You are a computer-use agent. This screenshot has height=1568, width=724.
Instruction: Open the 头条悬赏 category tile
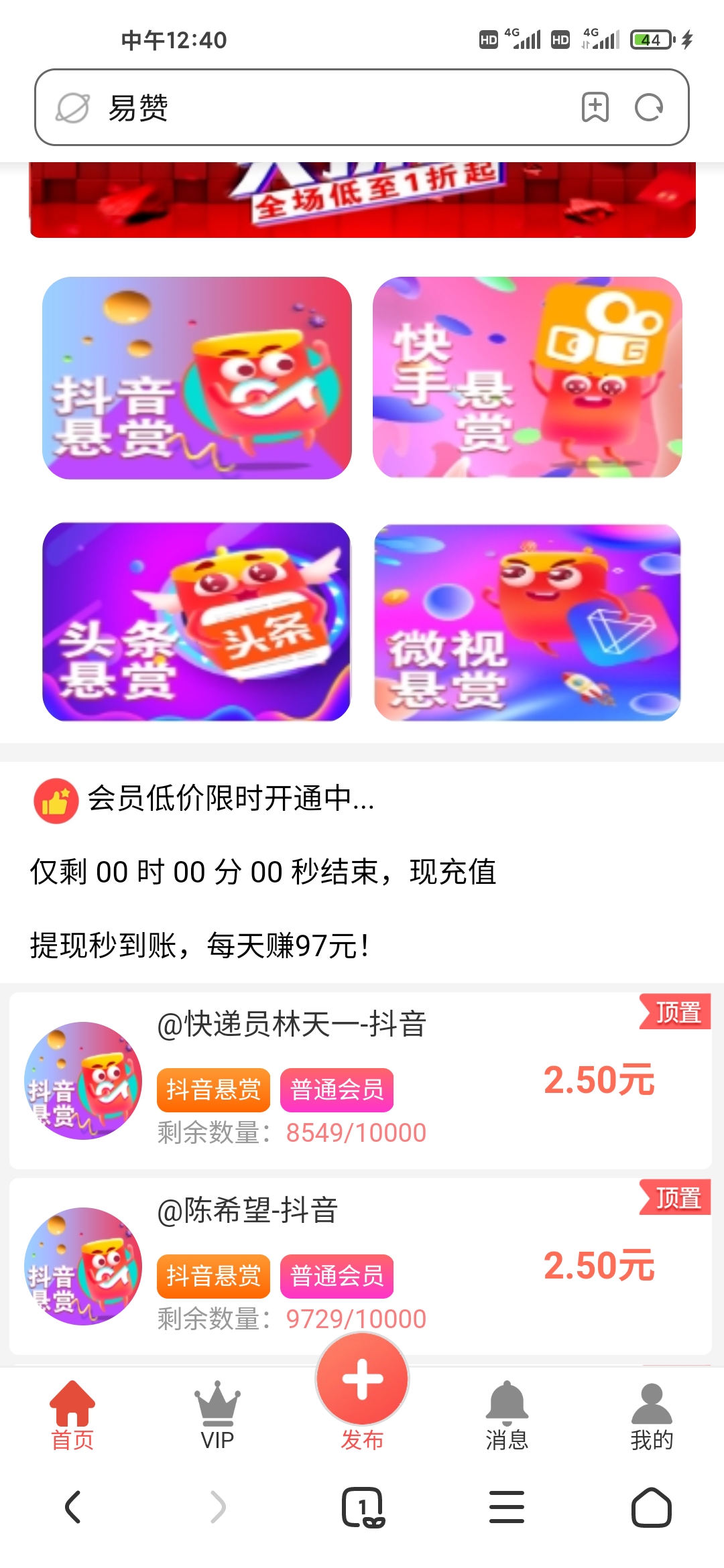pyautogui.click(x=196, y=622)
